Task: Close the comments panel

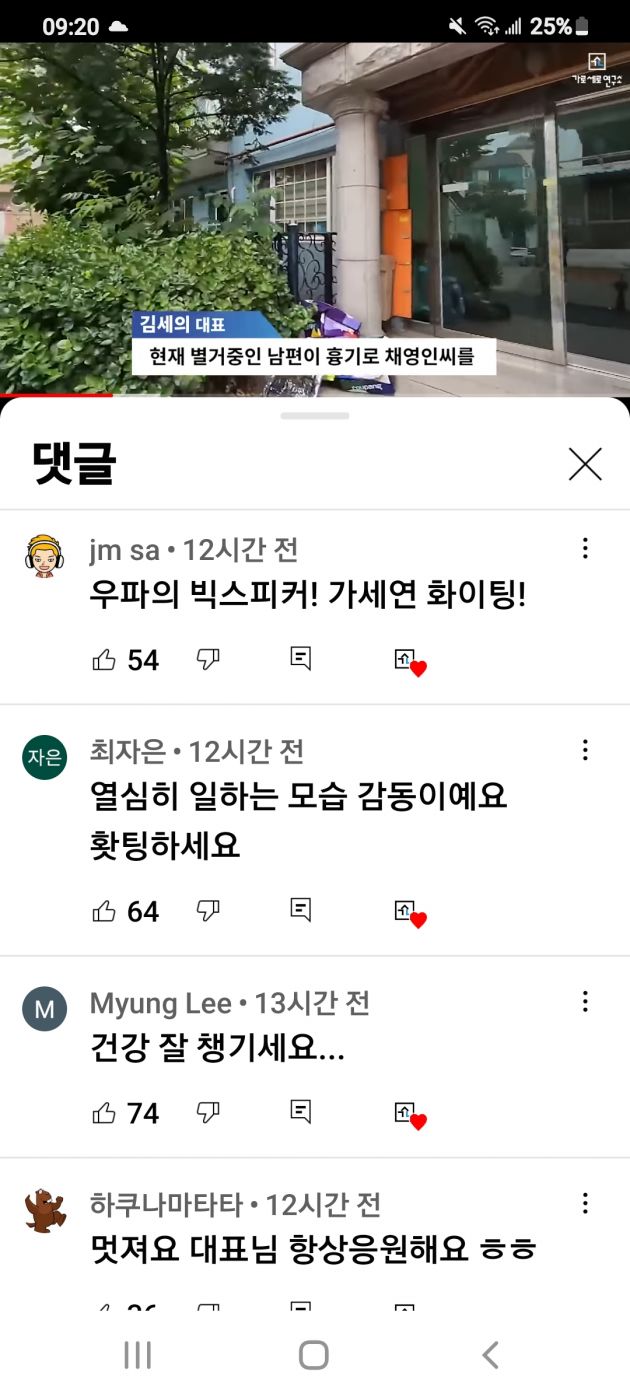Action: pos(585,464)
